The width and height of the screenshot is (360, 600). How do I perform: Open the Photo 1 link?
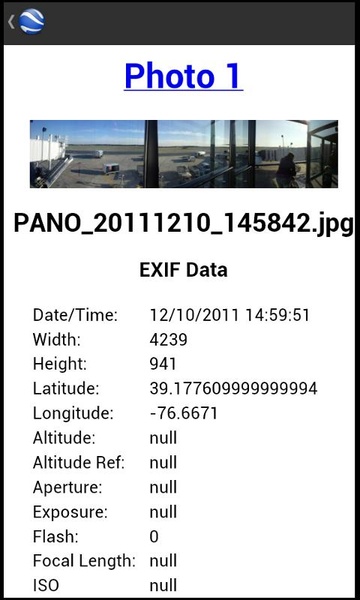pos(183,76)
